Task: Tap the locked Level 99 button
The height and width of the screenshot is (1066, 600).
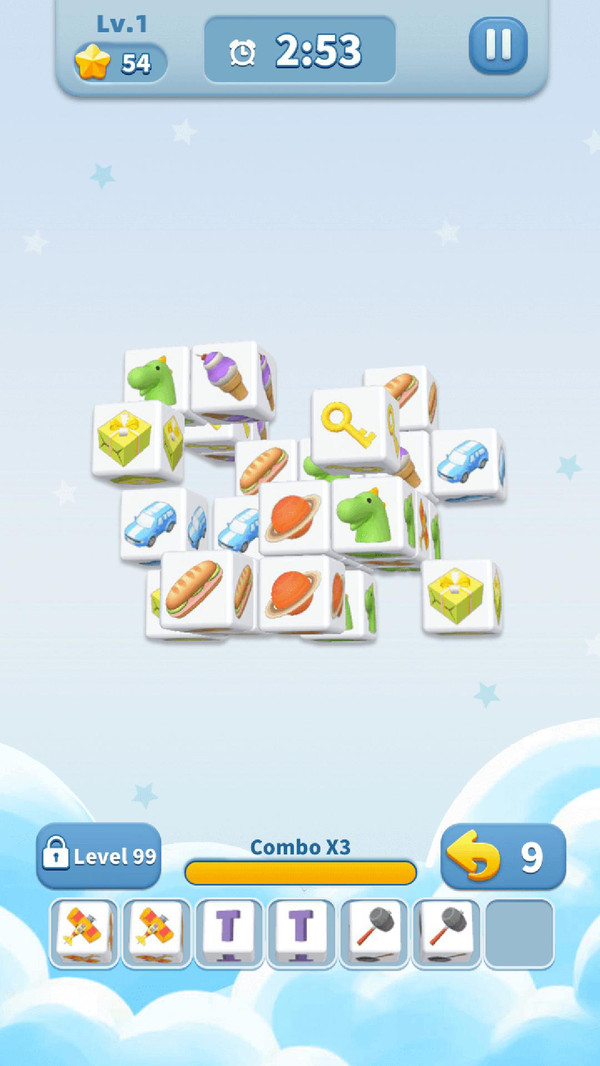Action: [99, 856]
